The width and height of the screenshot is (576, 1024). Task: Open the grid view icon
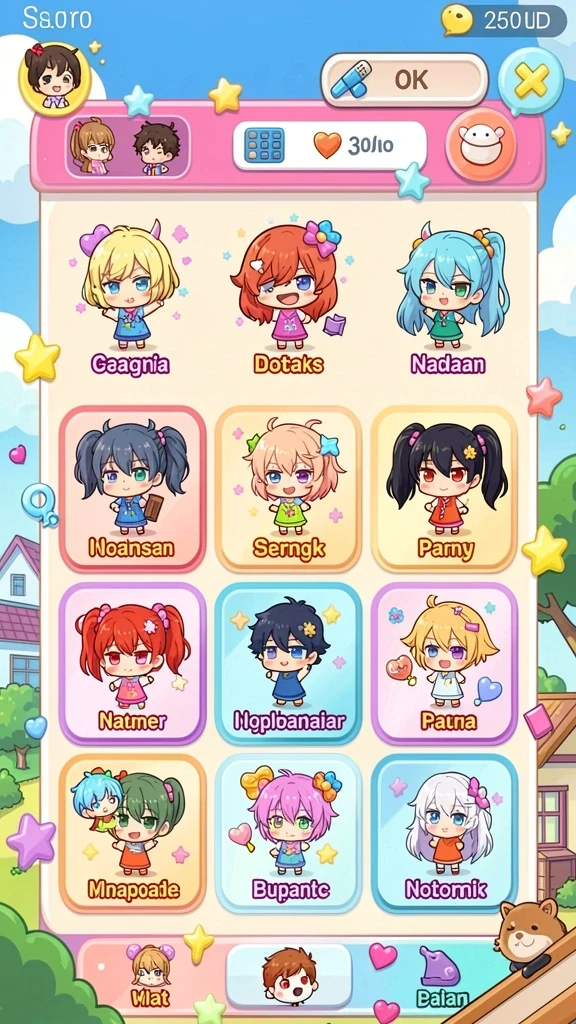click(x=264, y=146)
